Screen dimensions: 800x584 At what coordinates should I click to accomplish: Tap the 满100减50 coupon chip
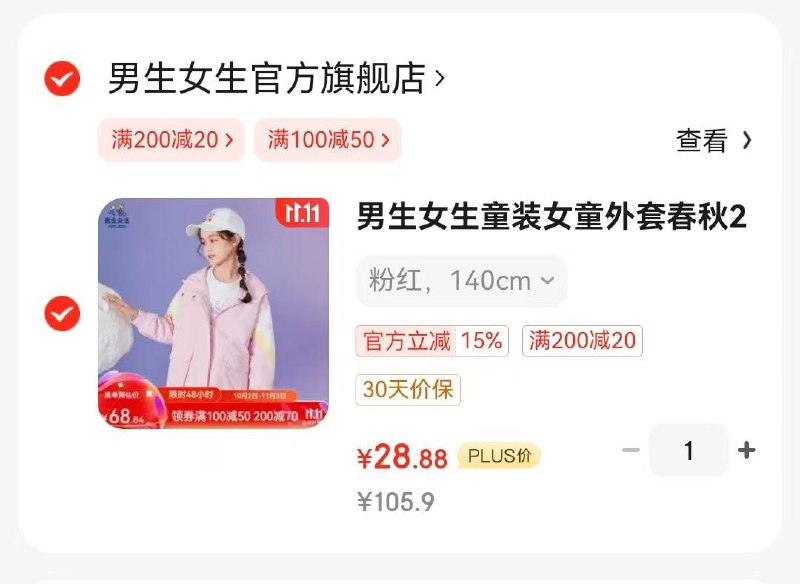pos(327,140)
